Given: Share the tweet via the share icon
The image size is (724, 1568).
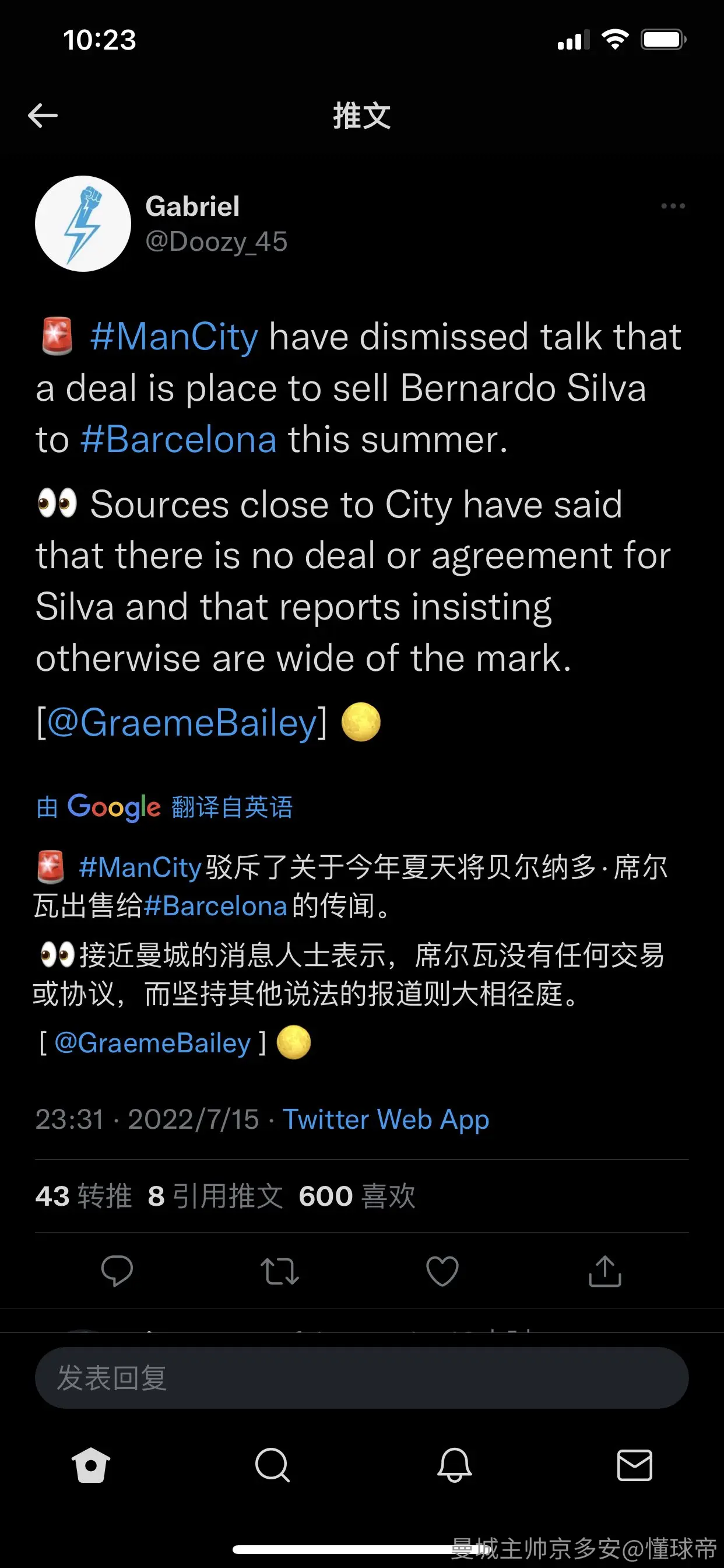Looking at the screenshot, I should [x=604, y=1270].
